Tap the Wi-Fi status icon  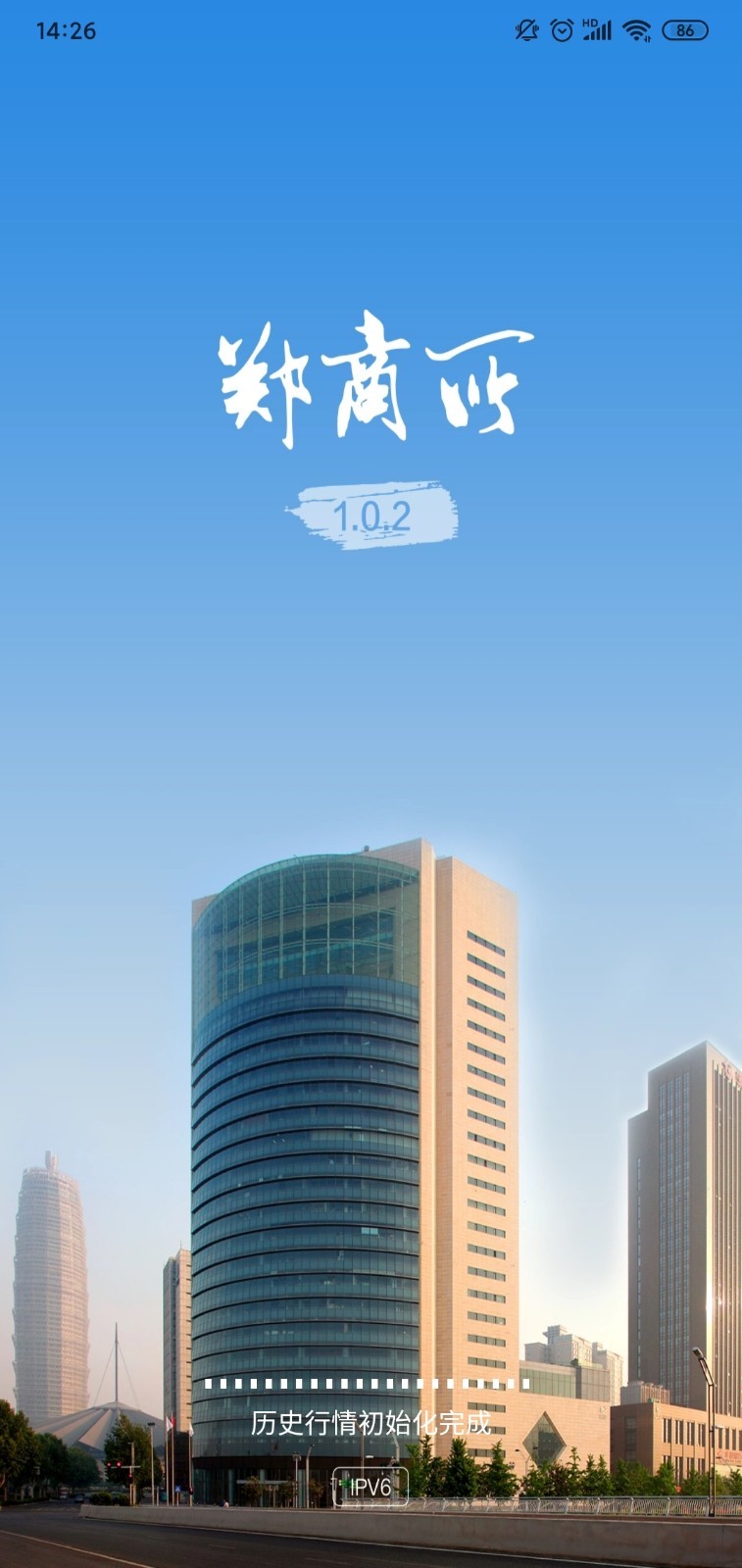(636, 27)
